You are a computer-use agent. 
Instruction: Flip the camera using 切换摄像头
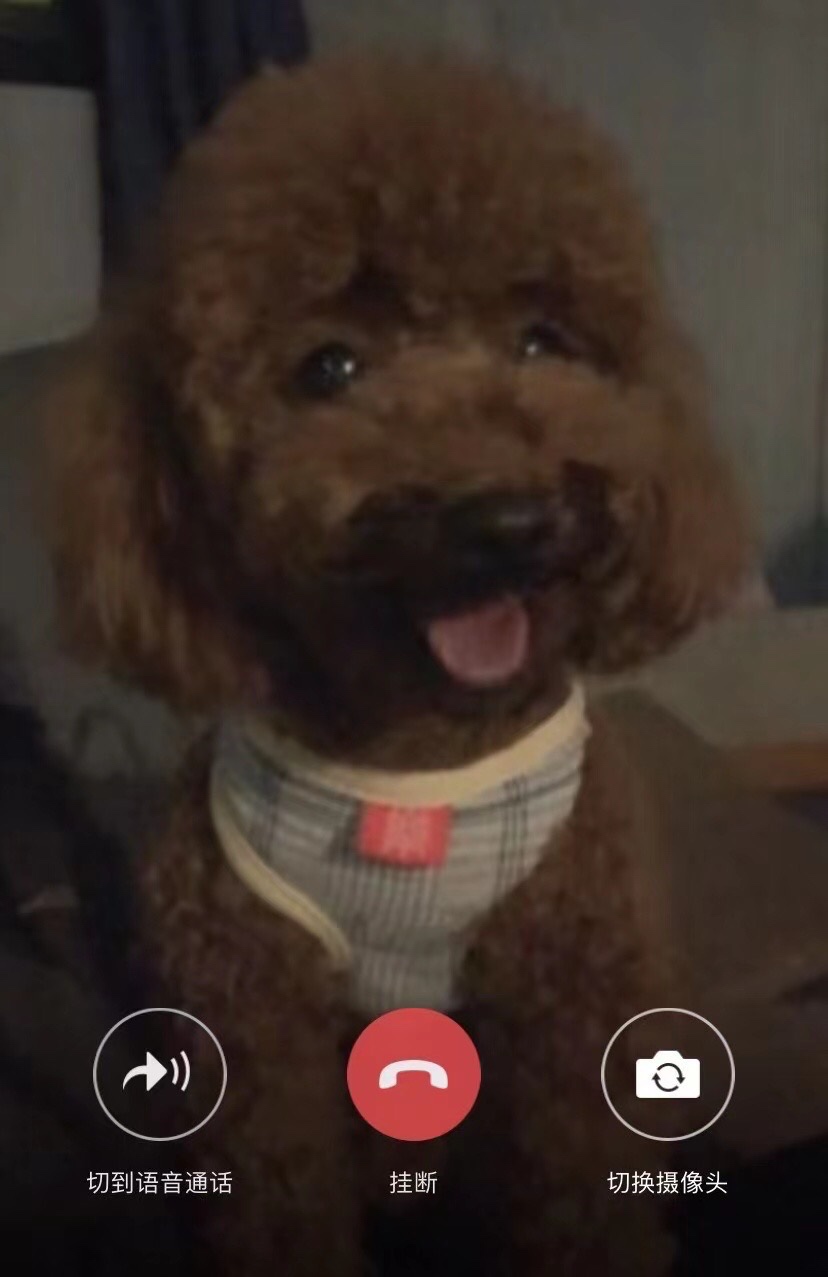(x=667, y=1075)
